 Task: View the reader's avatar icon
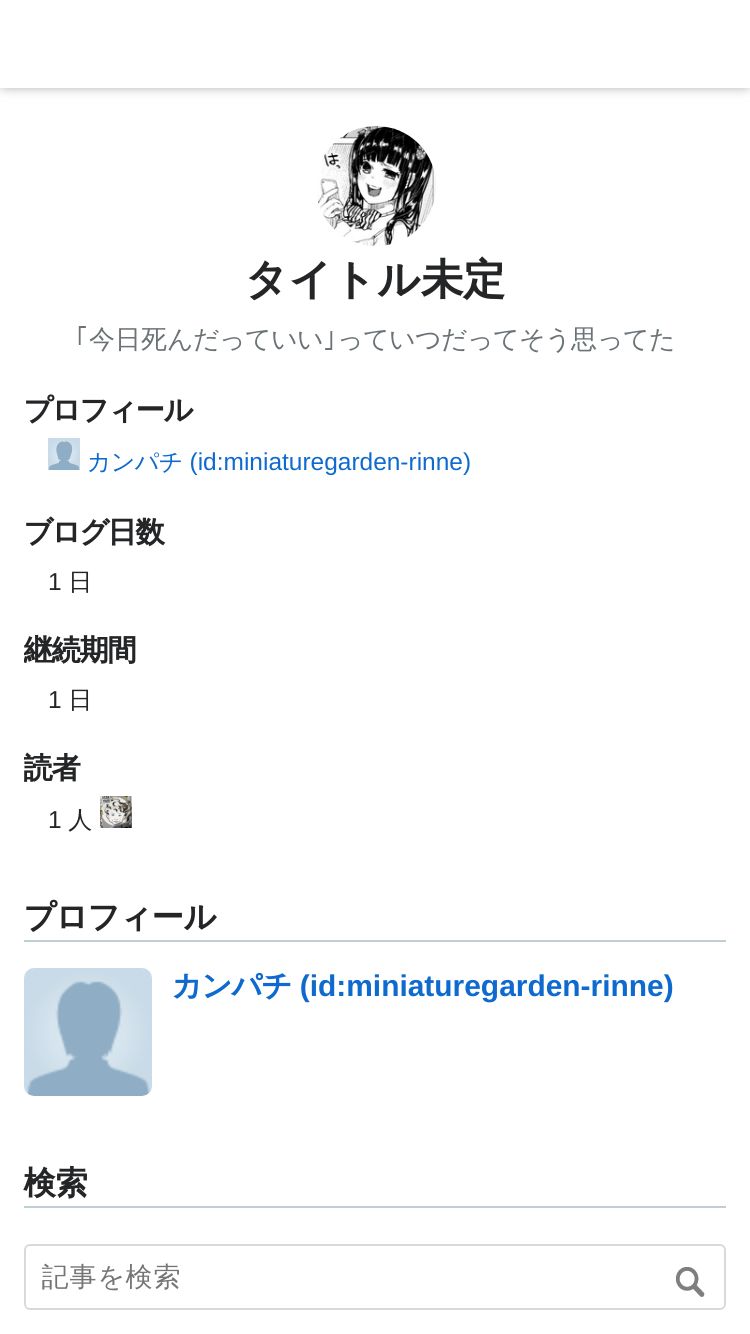tap(116, 812)
